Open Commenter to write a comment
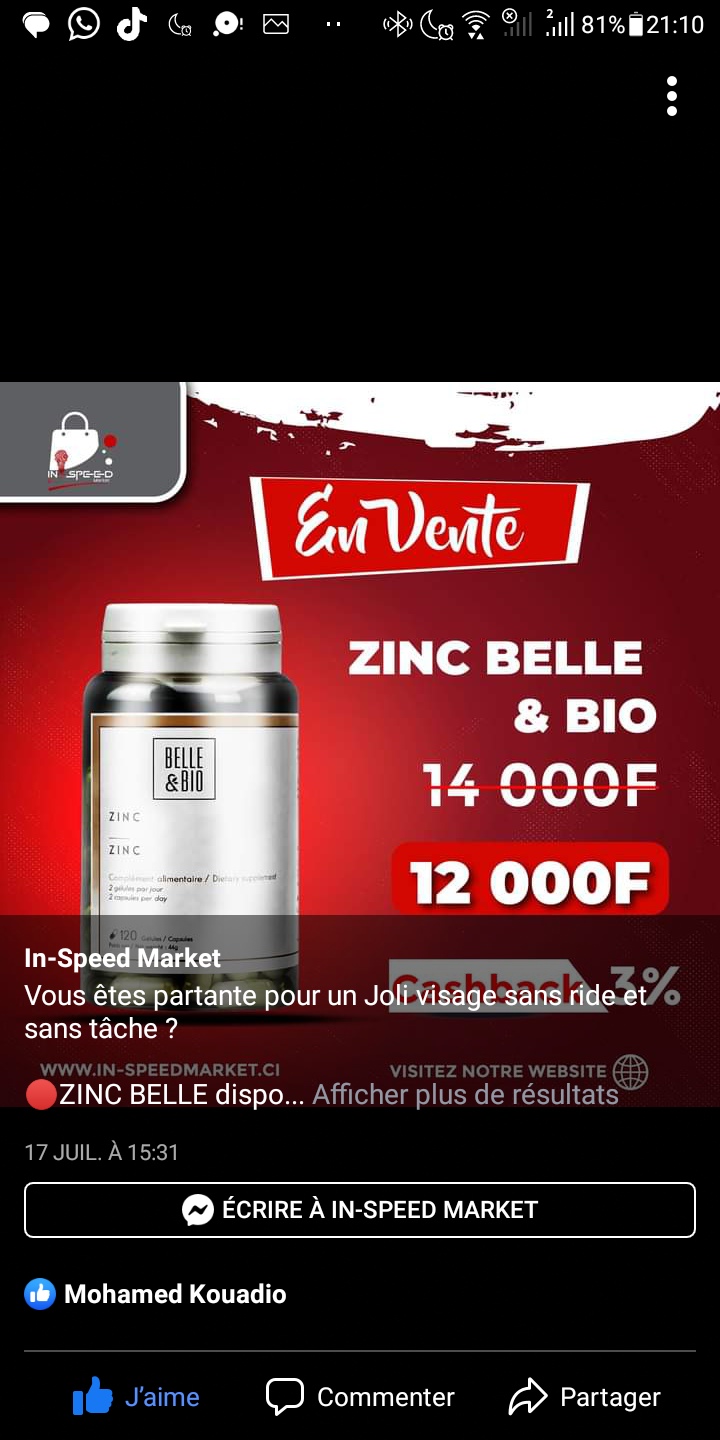Image resolution: width=720 pixels, height=1440 pixels. 360,1397
